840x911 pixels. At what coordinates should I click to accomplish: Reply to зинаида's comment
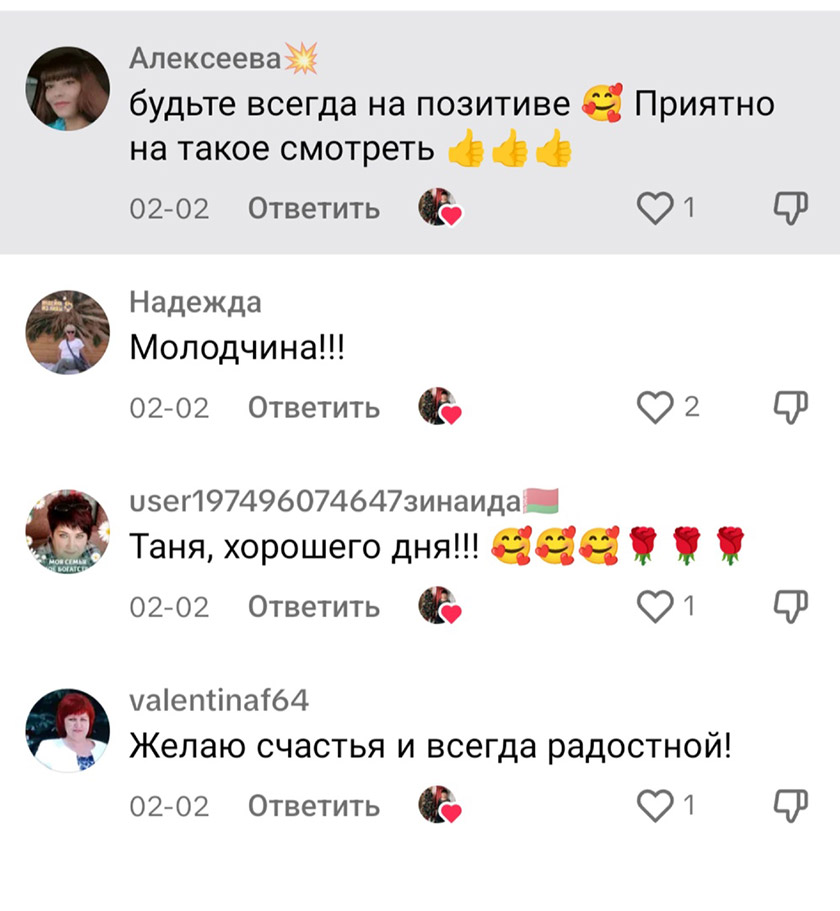click(x=313, y=607)
